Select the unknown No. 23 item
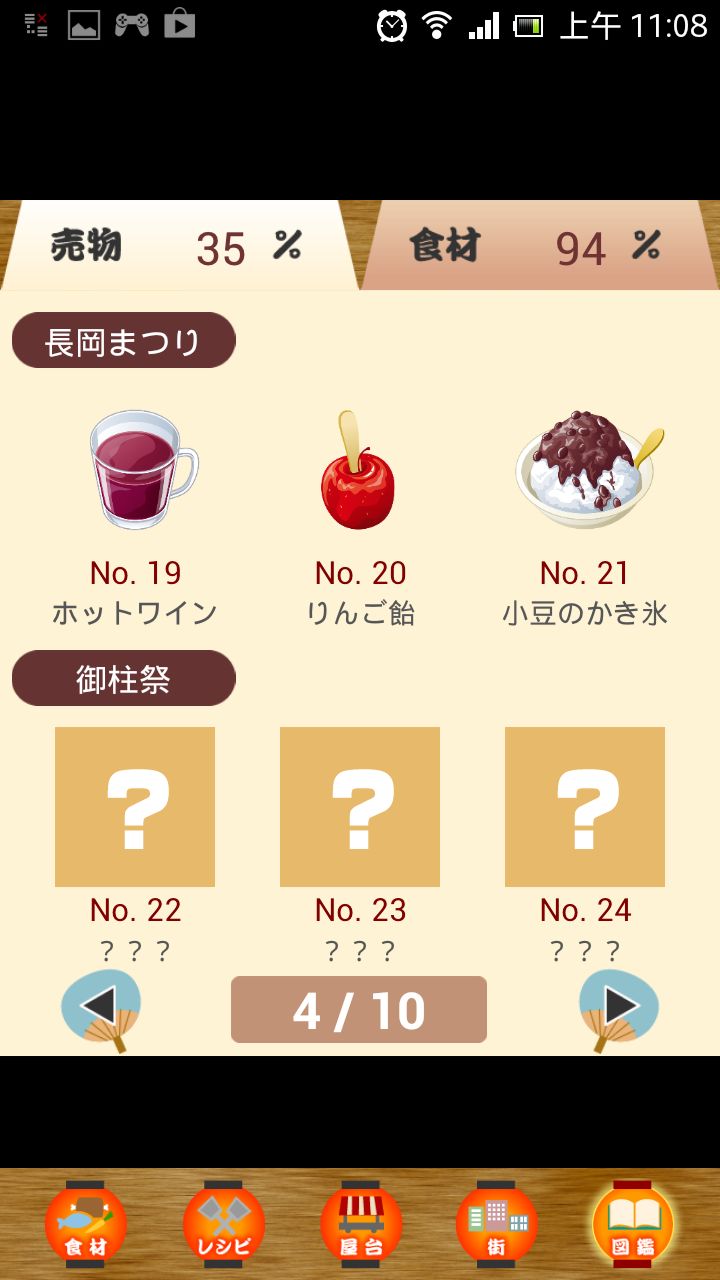Image resolution: width=720 pixels, height=1280 pixels. (360, 807)
